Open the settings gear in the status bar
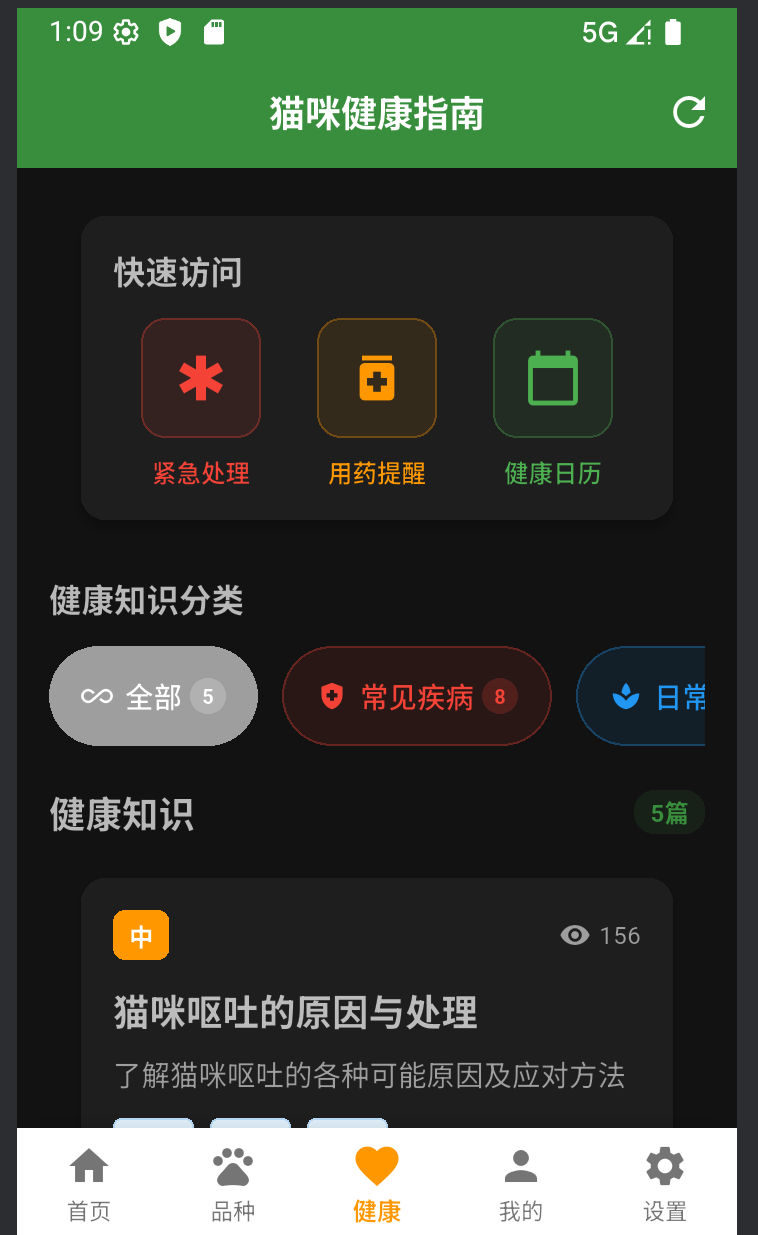The height and width of the screenshot is (1235, 758). (x=126, y=31)
